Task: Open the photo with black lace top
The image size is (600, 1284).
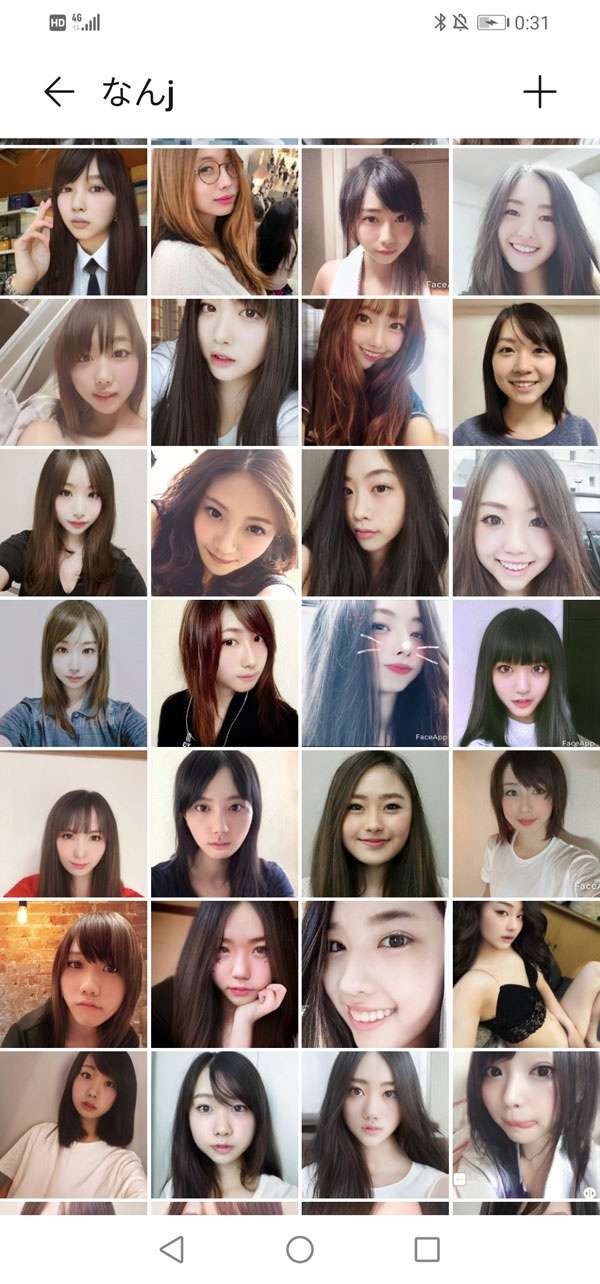Action: pyautogui.click(x=526, y=974)
